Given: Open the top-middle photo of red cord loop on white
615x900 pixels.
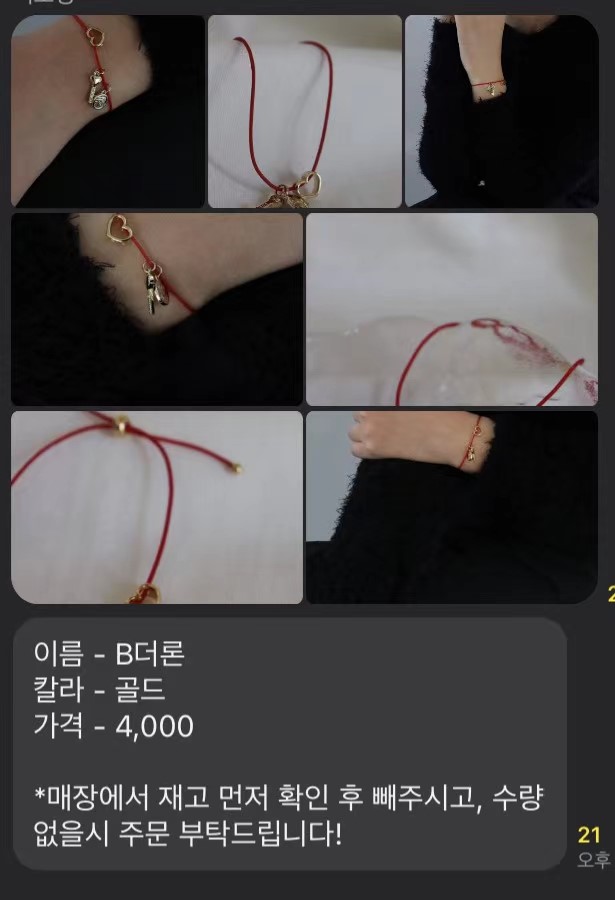Looking at the screenshot, I should tap(304, 111).
